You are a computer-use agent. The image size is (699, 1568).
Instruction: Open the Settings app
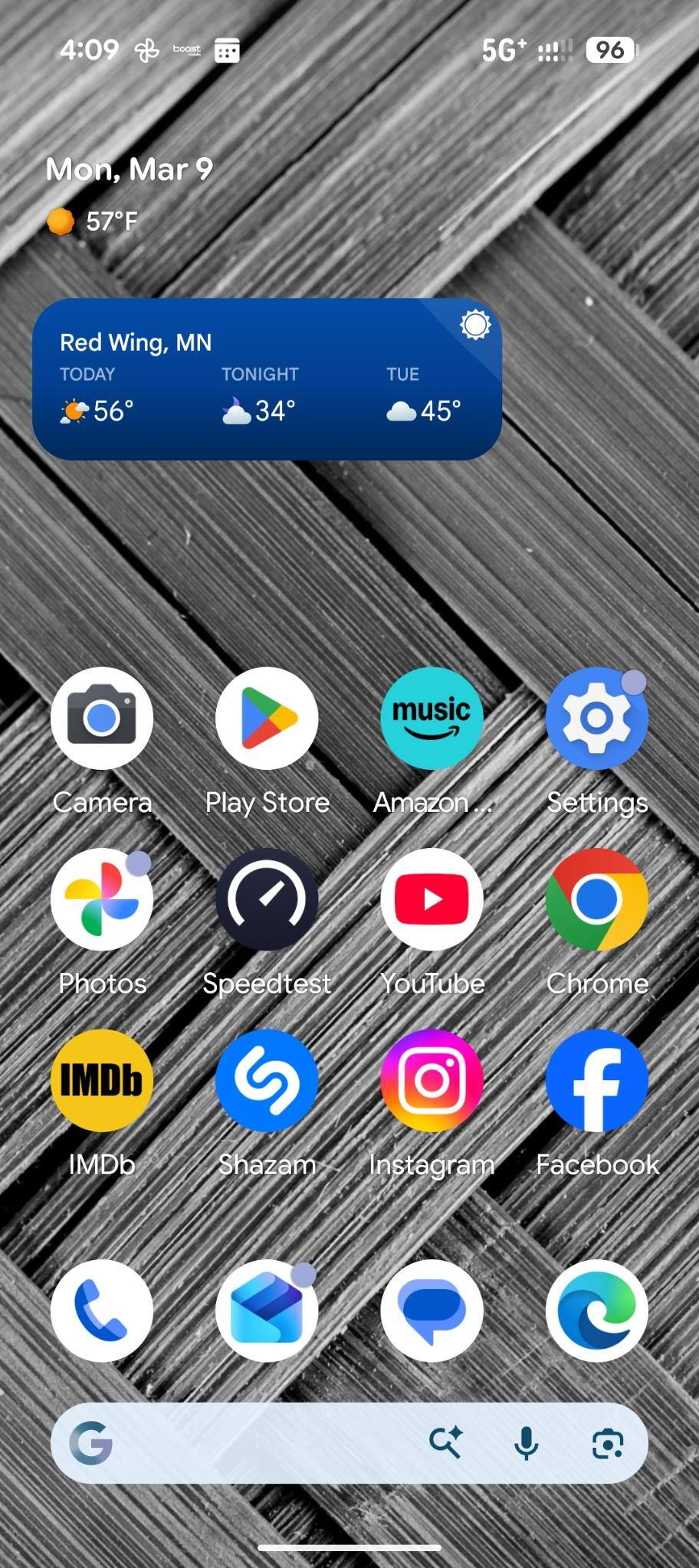tap(596, 719)
